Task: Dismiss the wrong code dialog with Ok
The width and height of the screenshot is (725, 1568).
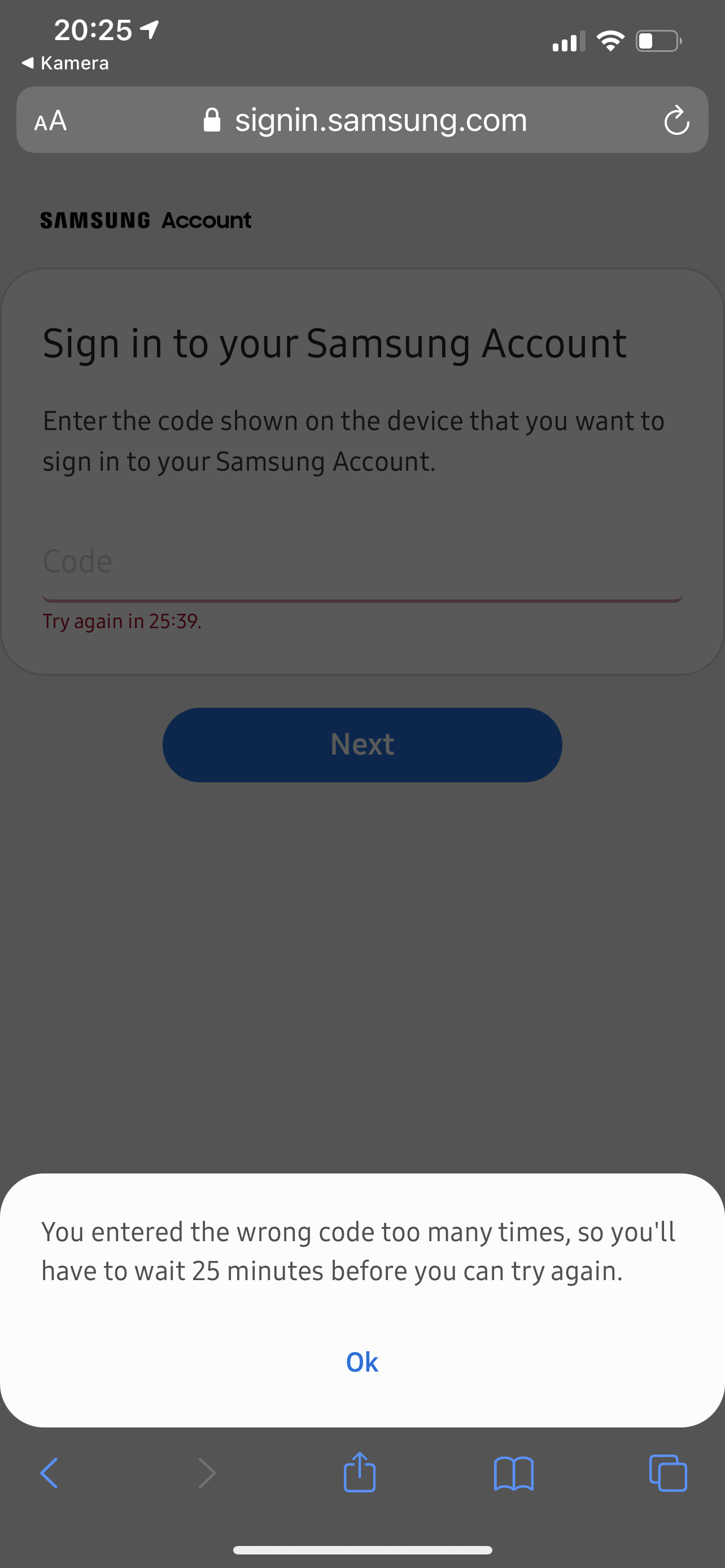Action: pos(362,1362)
